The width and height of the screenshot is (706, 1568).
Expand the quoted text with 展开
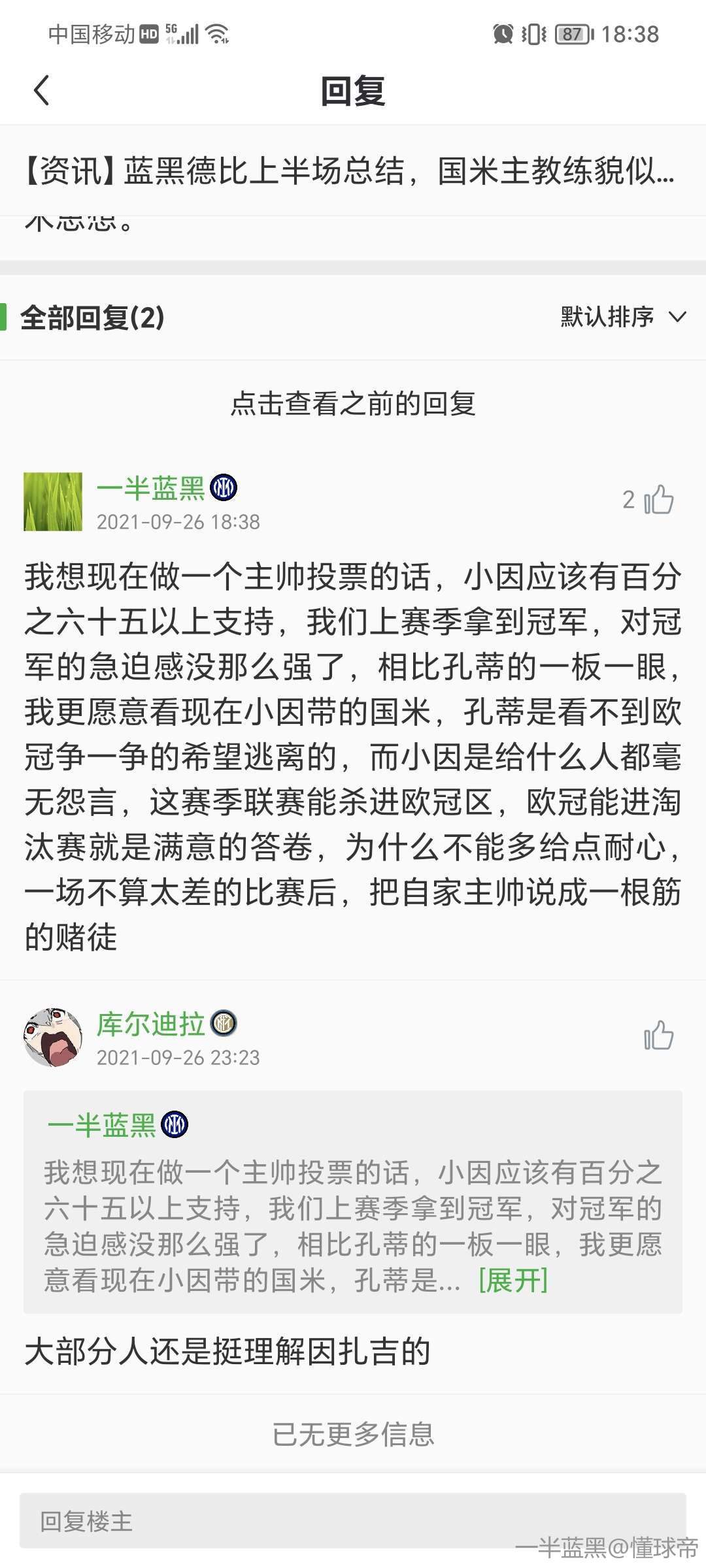pos(513,1280)
